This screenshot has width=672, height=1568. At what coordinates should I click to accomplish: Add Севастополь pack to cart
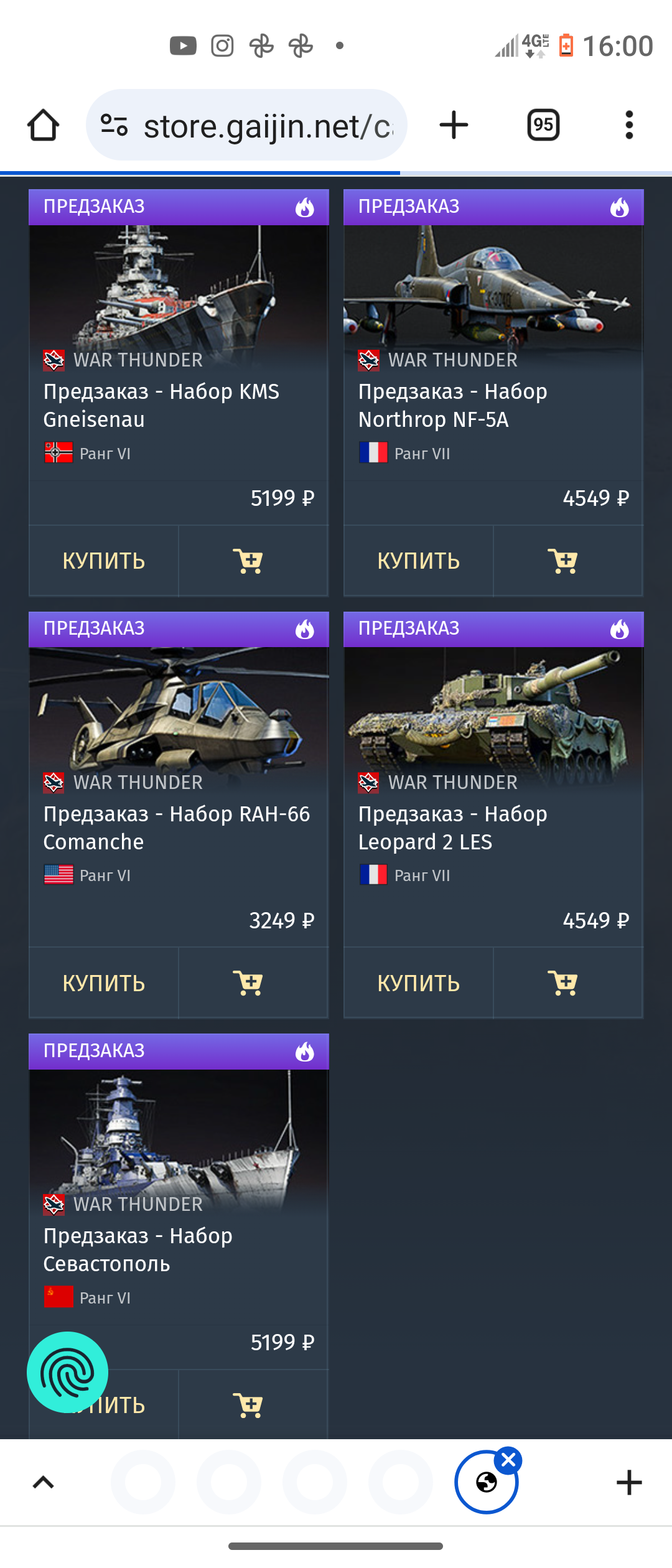point(248,1405)
